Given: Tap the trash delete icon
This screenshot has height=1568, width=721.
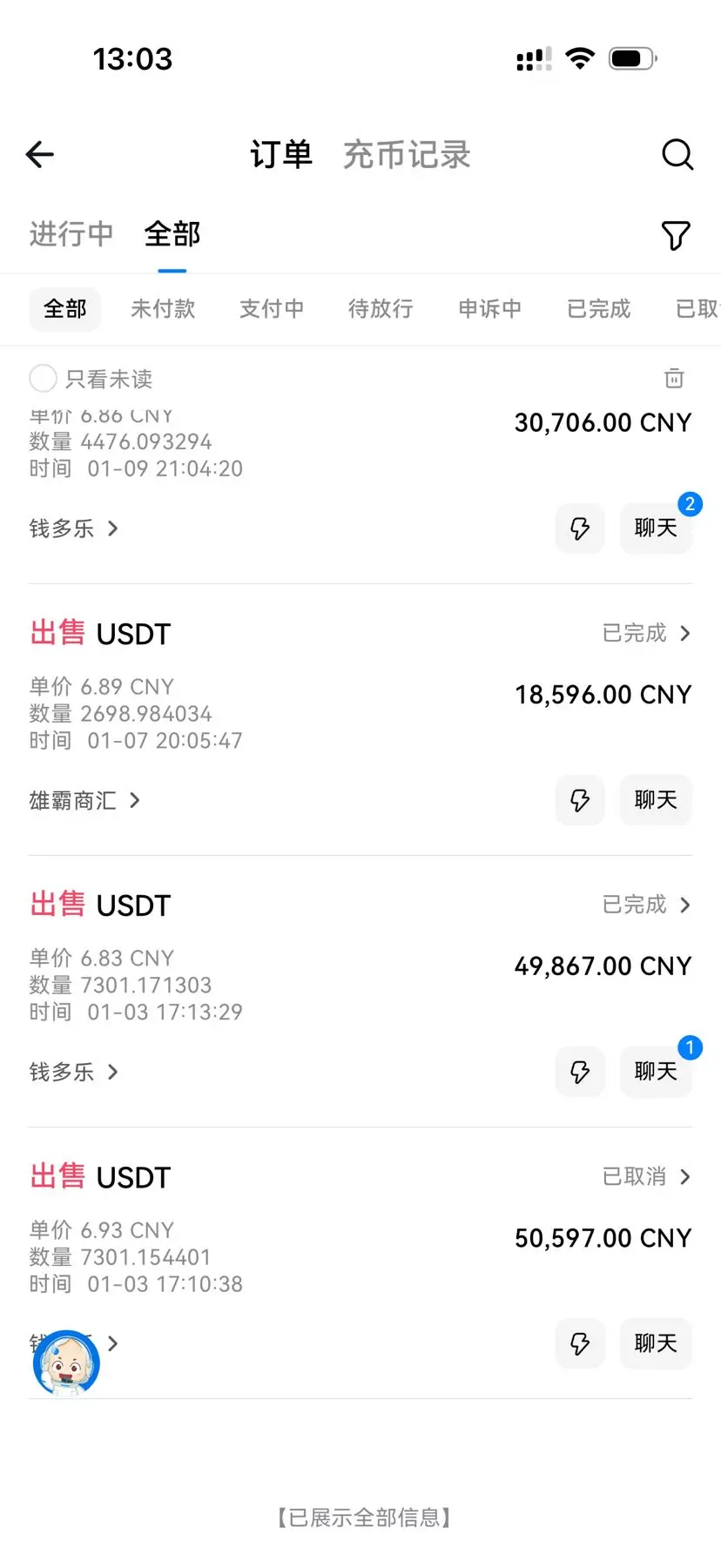Looking at the screenshot, I should tap(674, 379).
